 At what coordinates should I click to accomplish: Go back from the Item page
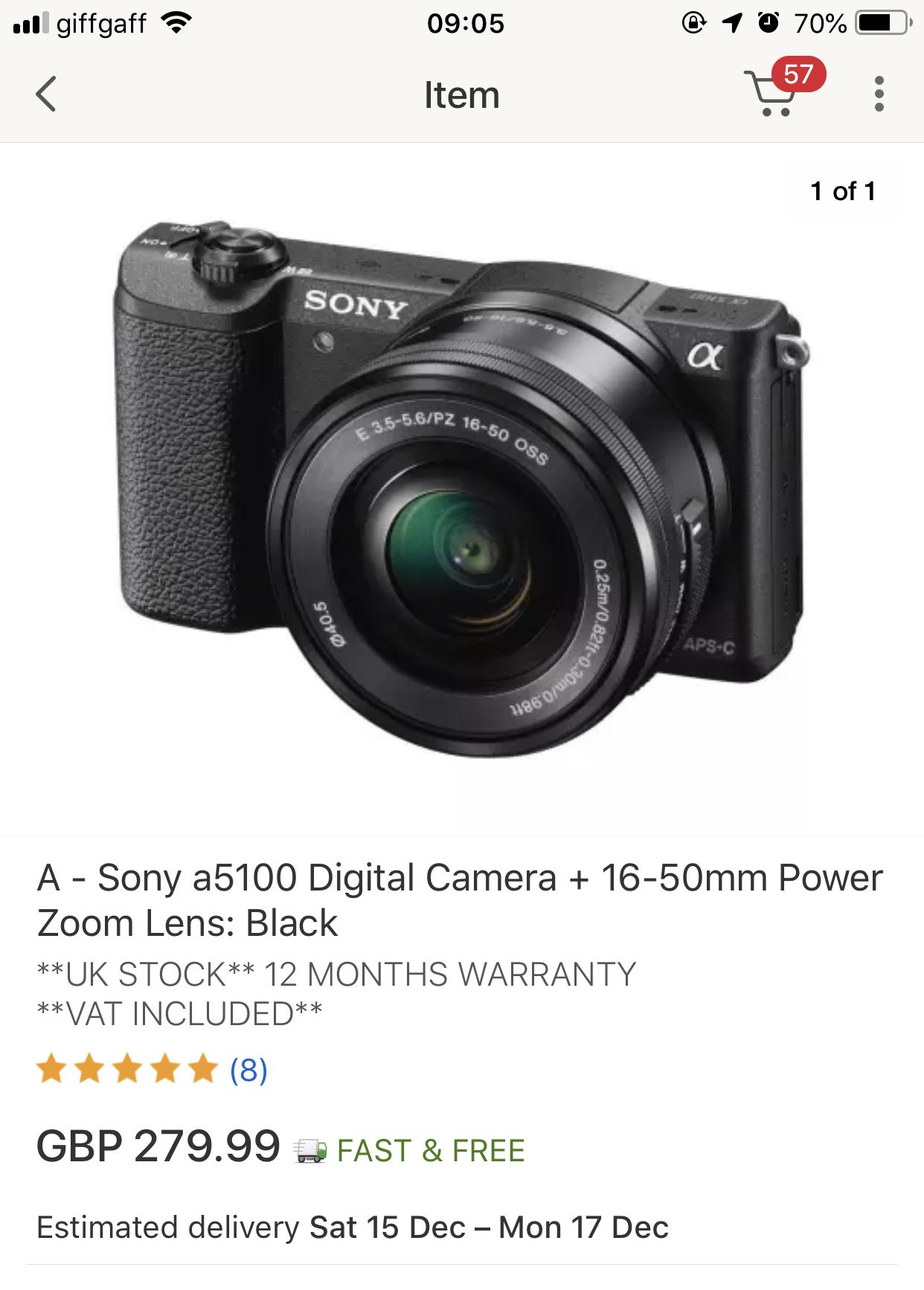point(46,94)
